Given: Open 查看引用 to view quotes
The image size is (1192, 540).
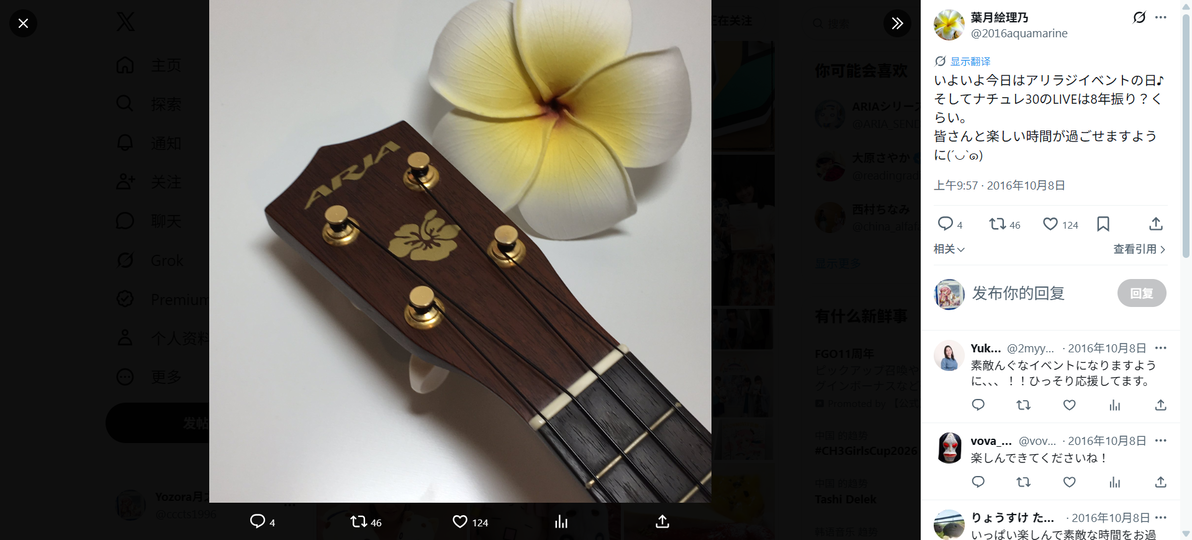Looking at the screenshot, I should (1140, 249).
